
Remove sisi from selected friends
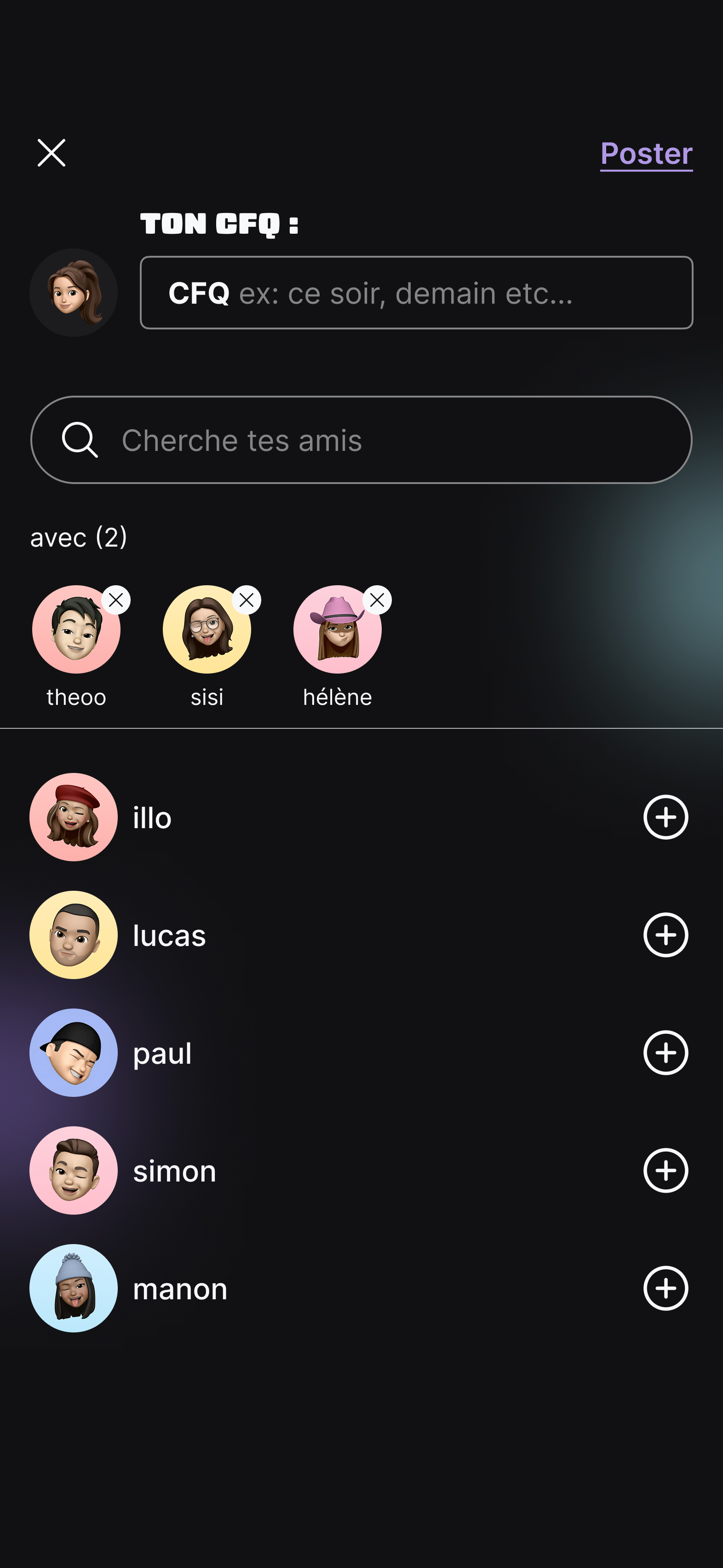pos(247,601)
